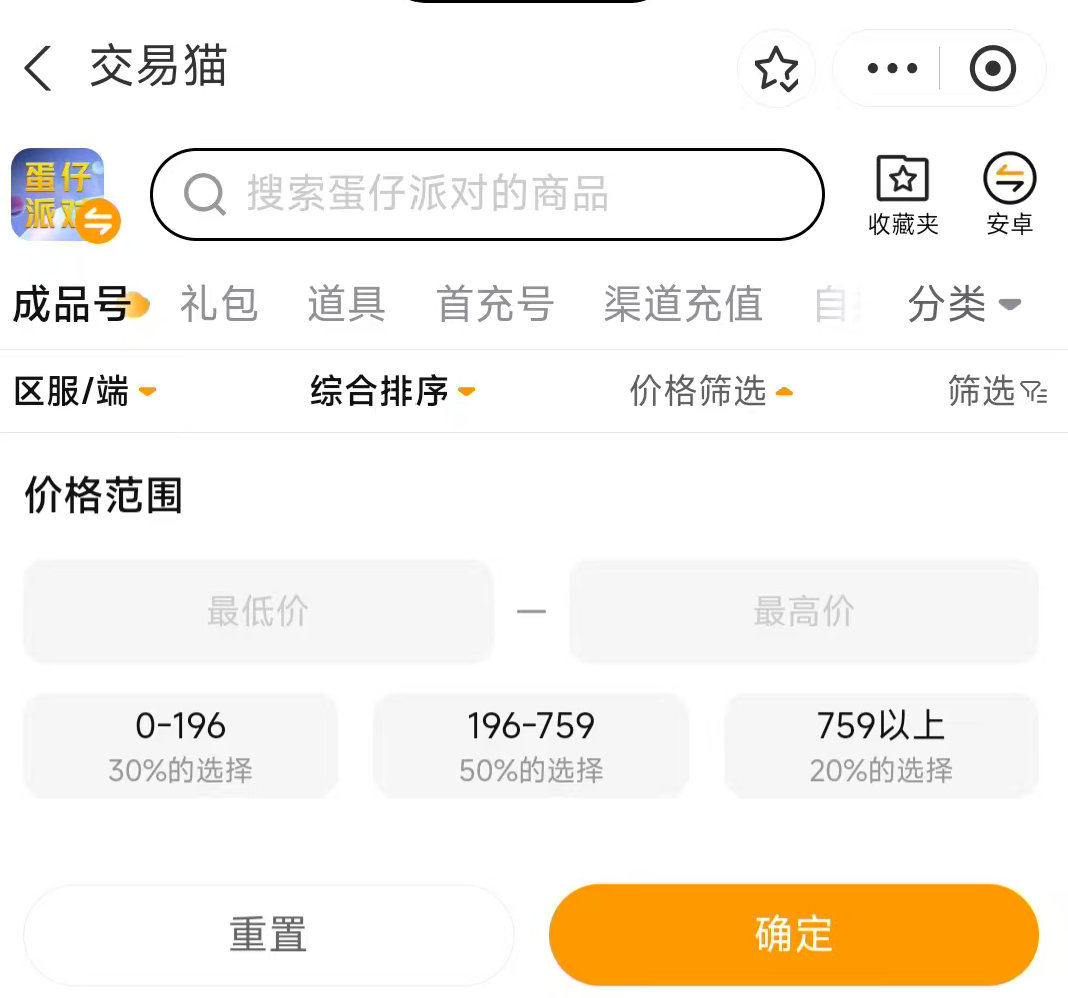Image resolution: width=1068 pixels, height=998 pixels.
Task: Go back using the top-left arrow
Action: (37, 68)
